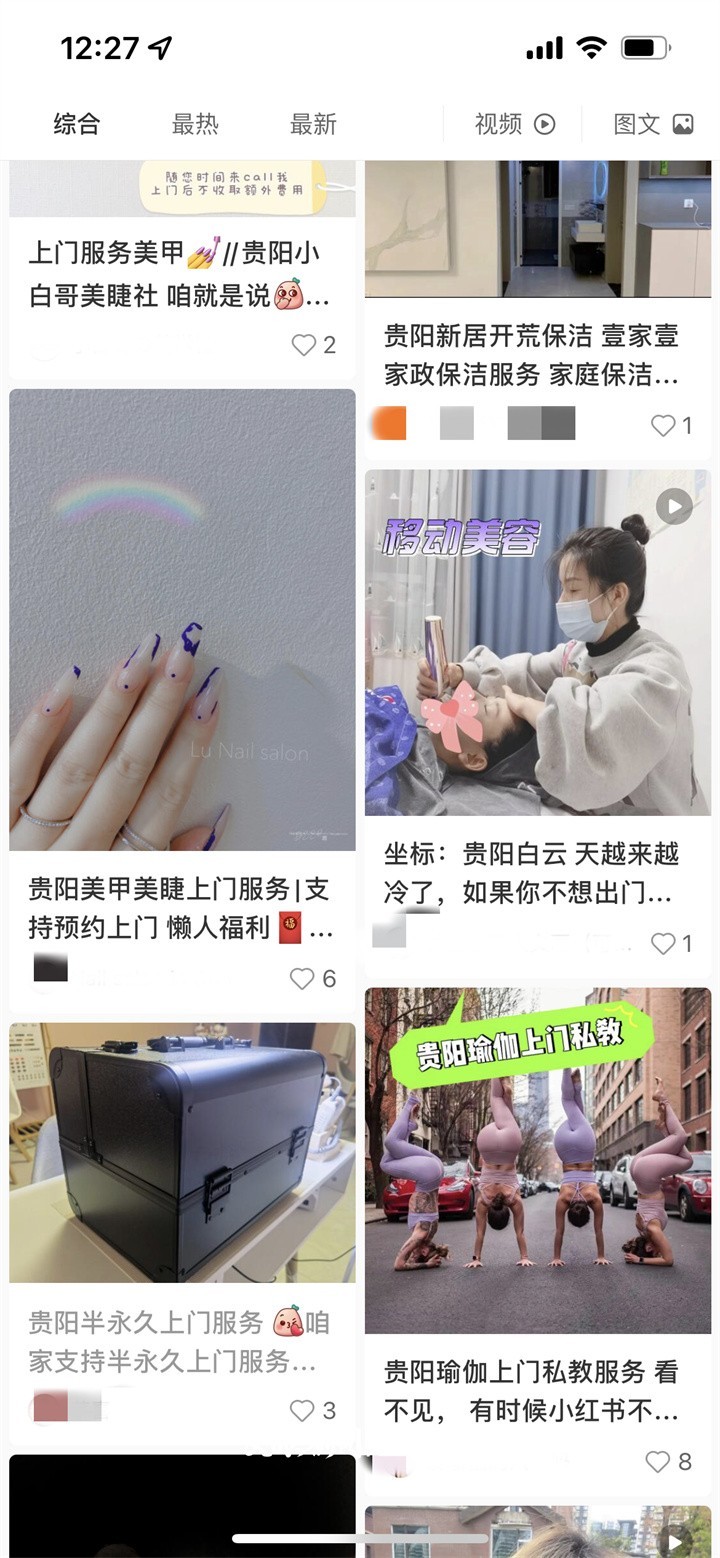Image resolution: width=720 pixels, height=1558 pixels.
Task: Open the 贵阳瑜伽上门私教服务 yoga post
Action: 537,1160
